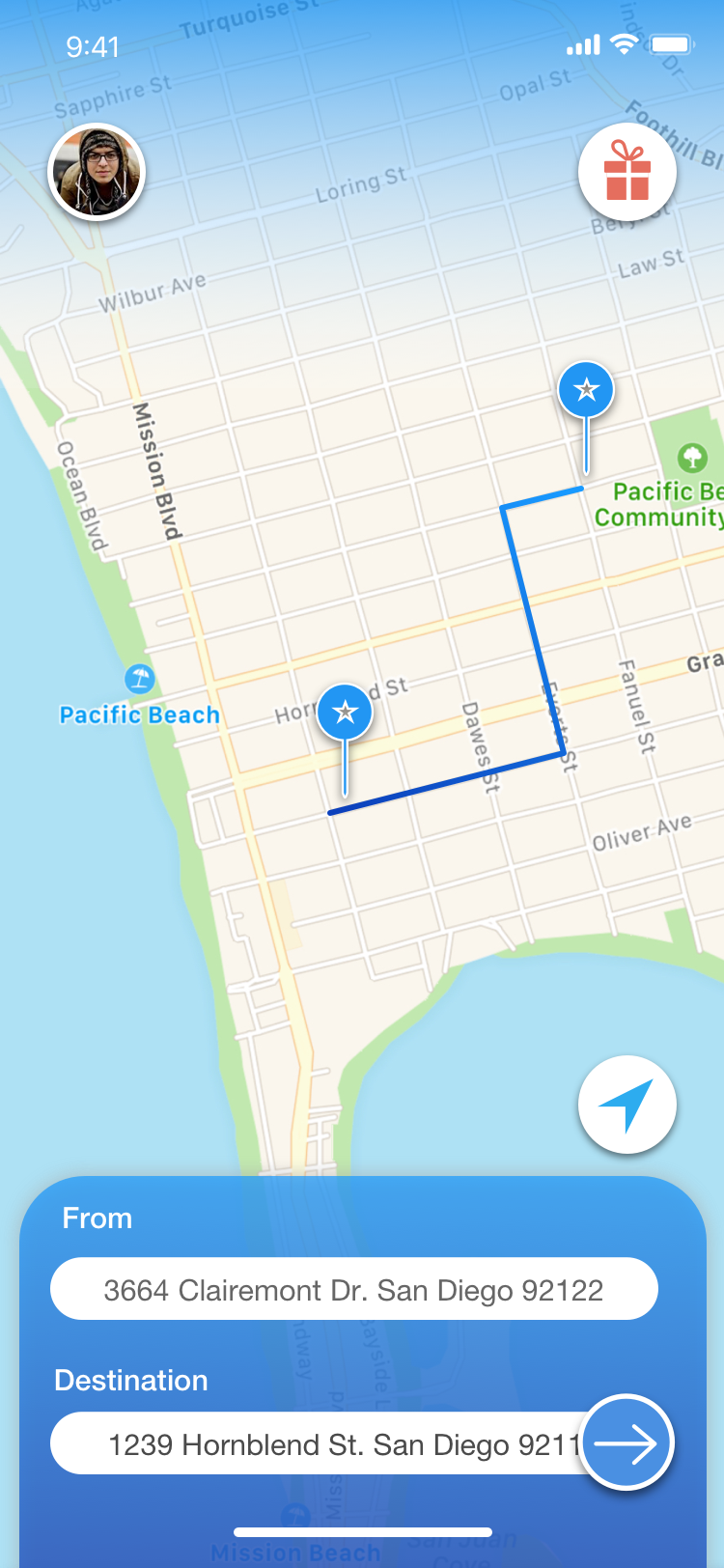Open the gift rewards icon
The height and width of the screenshot is (1568, 724).
coord(627,172)
